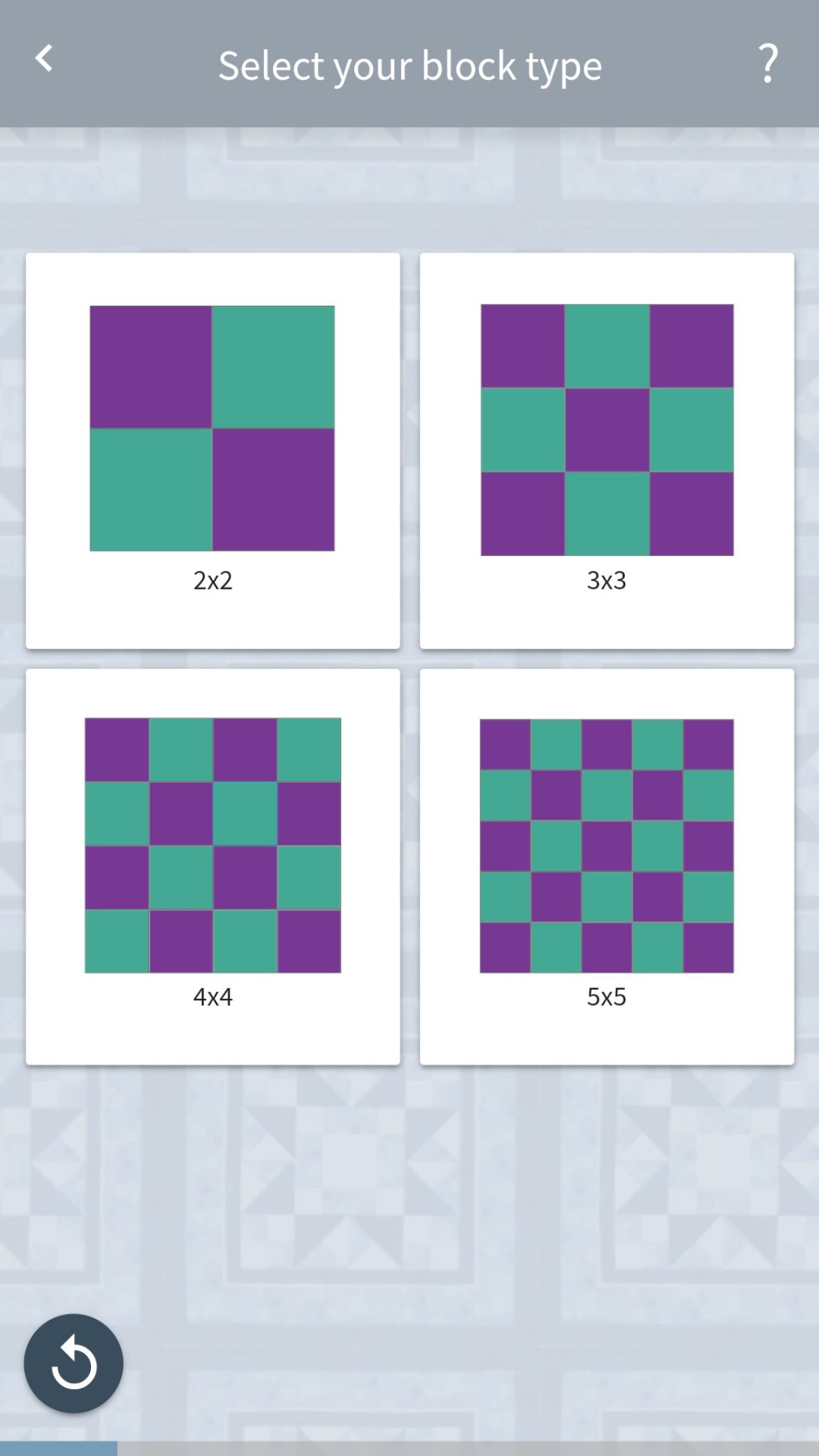Click the 2x2 label text
This screenshot has width=819, height=1456.
(214, 582)
